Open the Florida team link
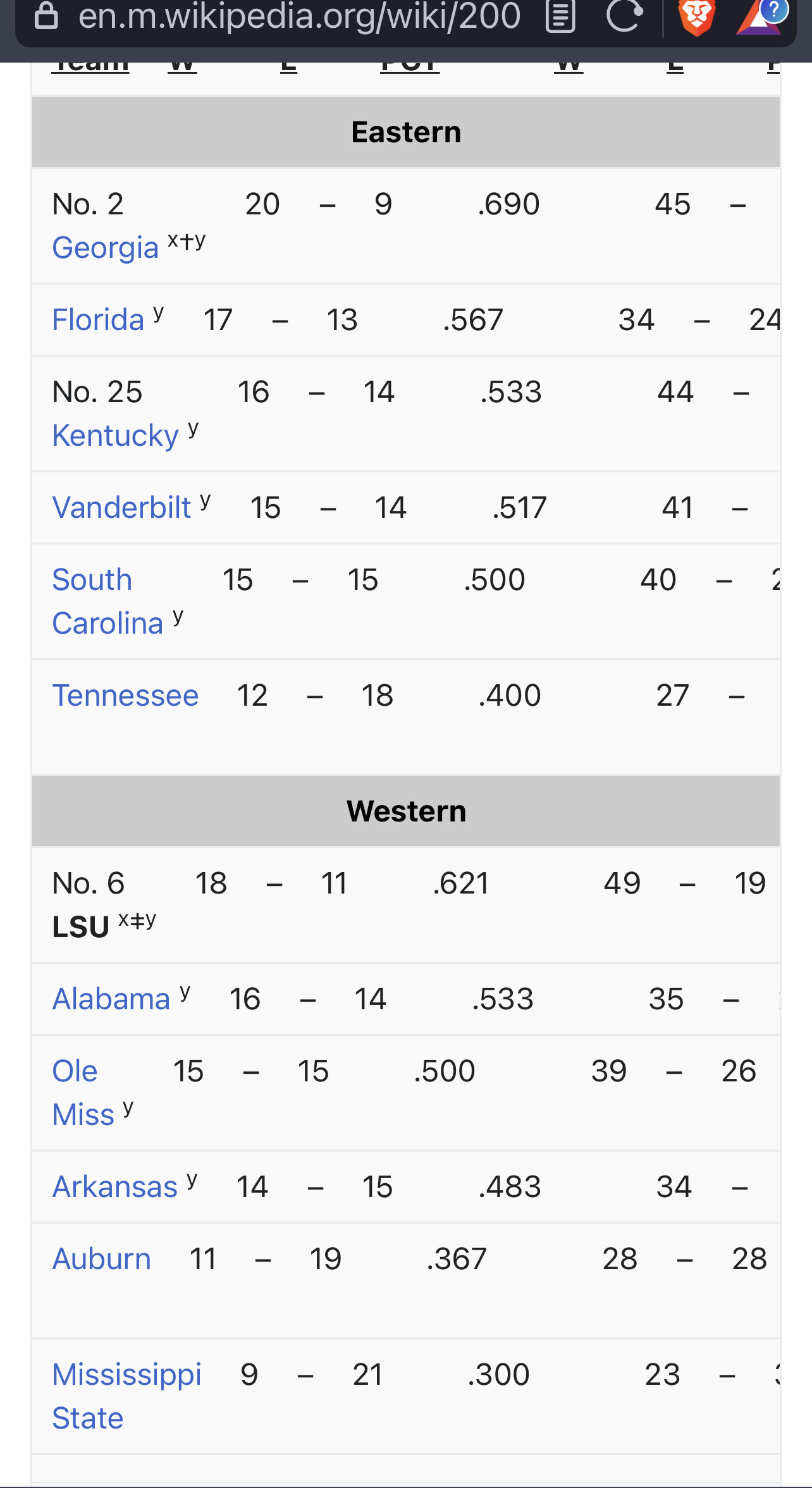The height and width of the screenshot is (1488, 812). pos(98,320)
